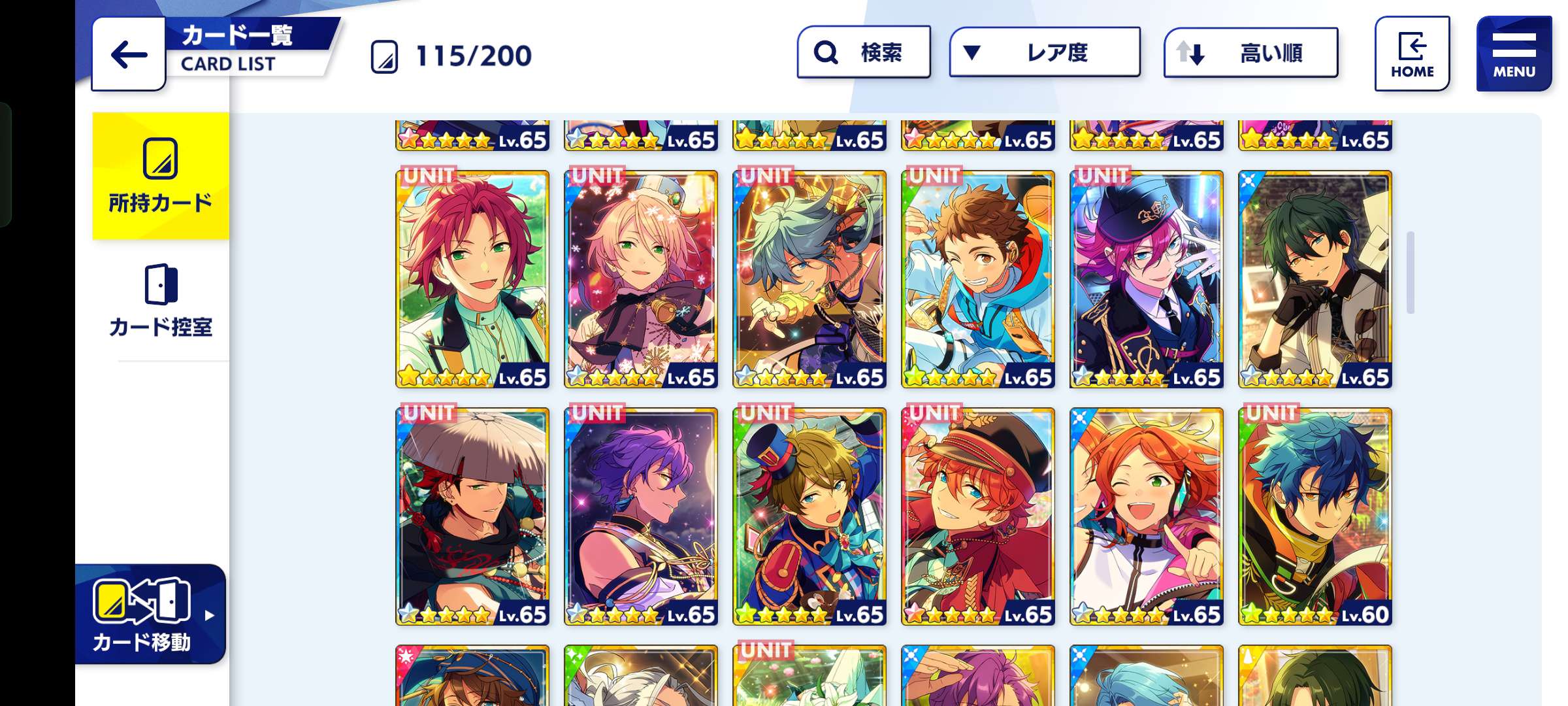Switch to the カード控室 tab

coord(161,301)
